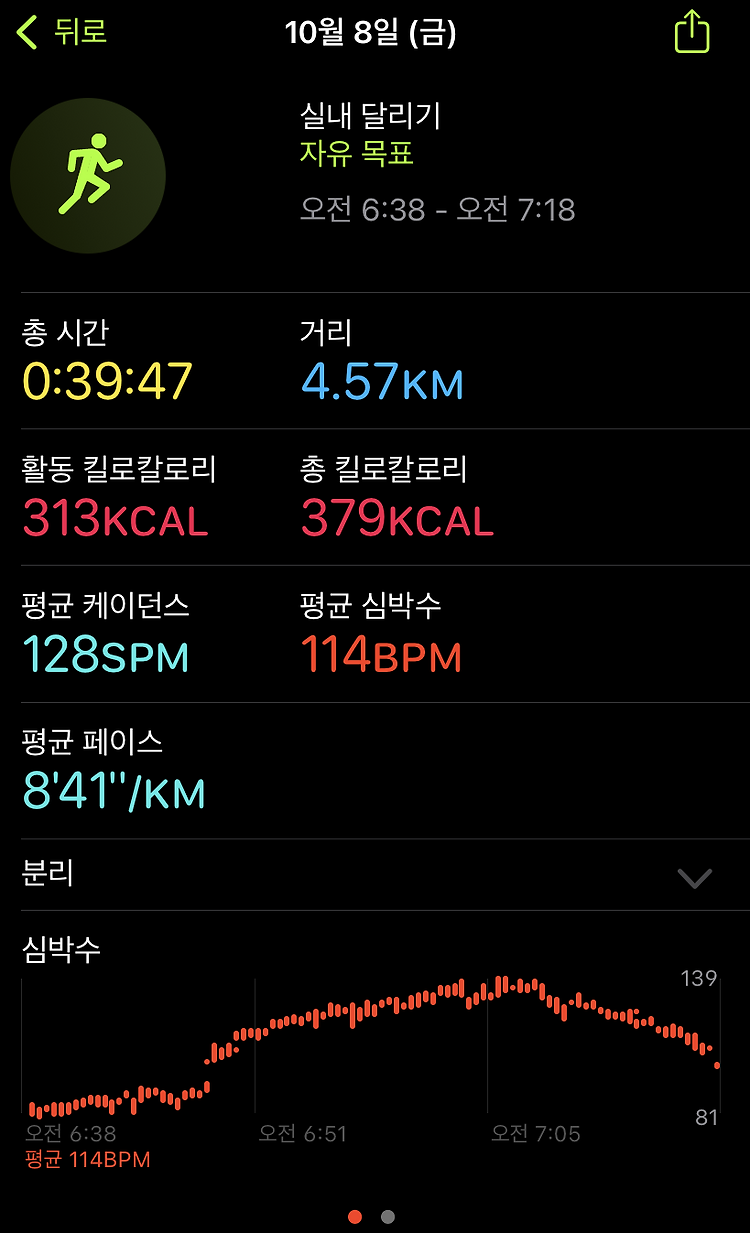Screen dimensions: 750x1233
Task: Share this workout summary
Action: (691, 32)
